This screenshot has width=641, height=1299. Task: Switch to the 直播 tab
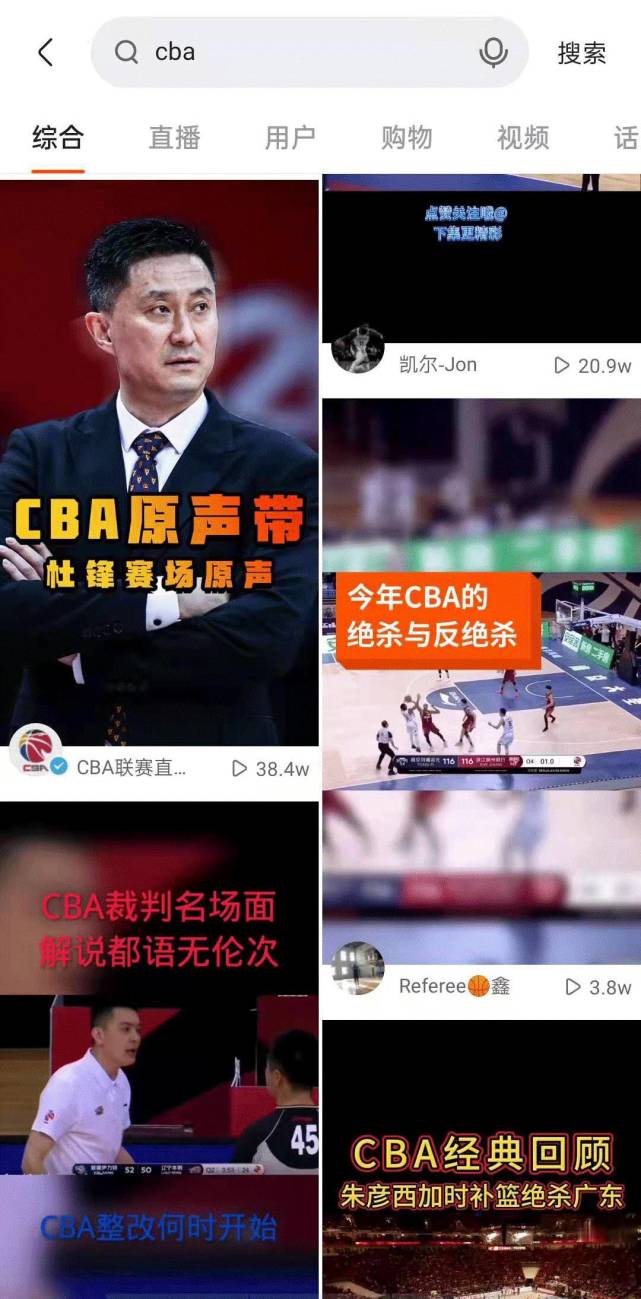pos(175,138)
